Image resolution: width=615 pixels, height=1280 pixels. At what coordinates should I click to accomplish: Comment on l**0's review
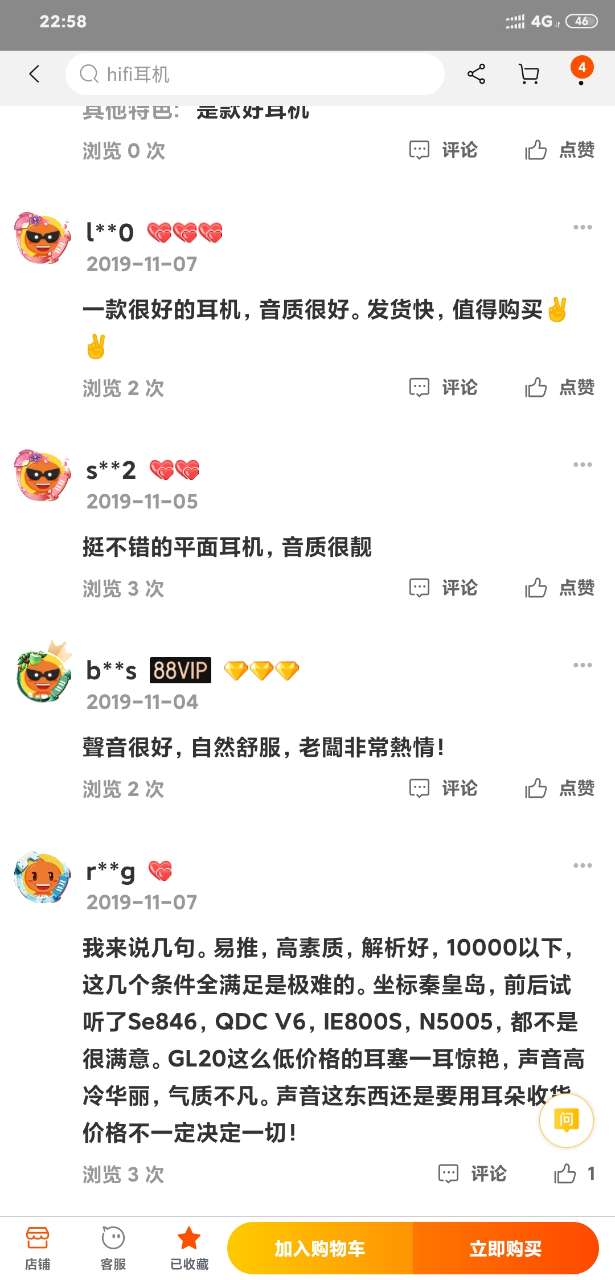pyautogui.click(x=444, y=388)
